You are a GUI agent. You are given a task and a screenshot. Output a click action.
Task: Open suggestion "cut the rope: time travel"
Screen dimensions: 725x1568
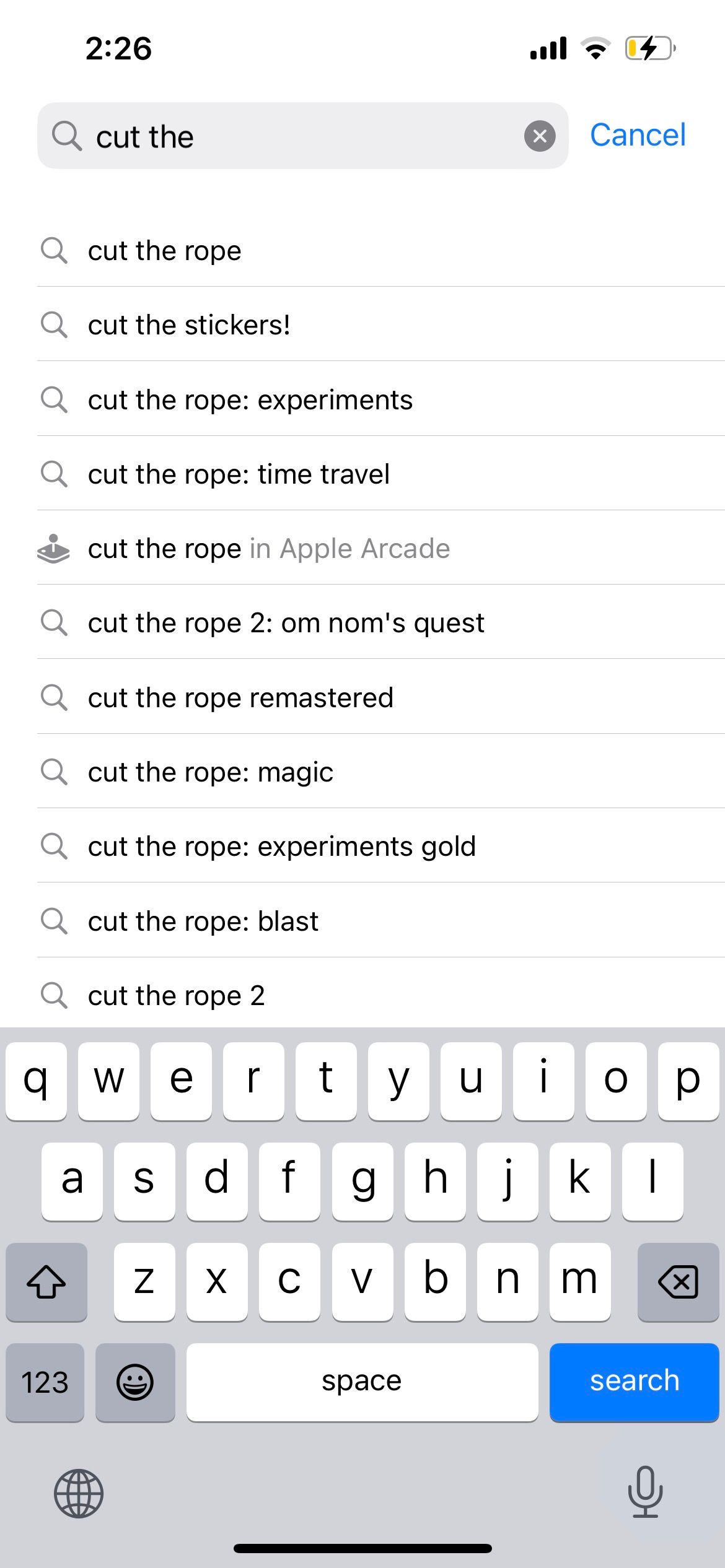pos(381,474)
